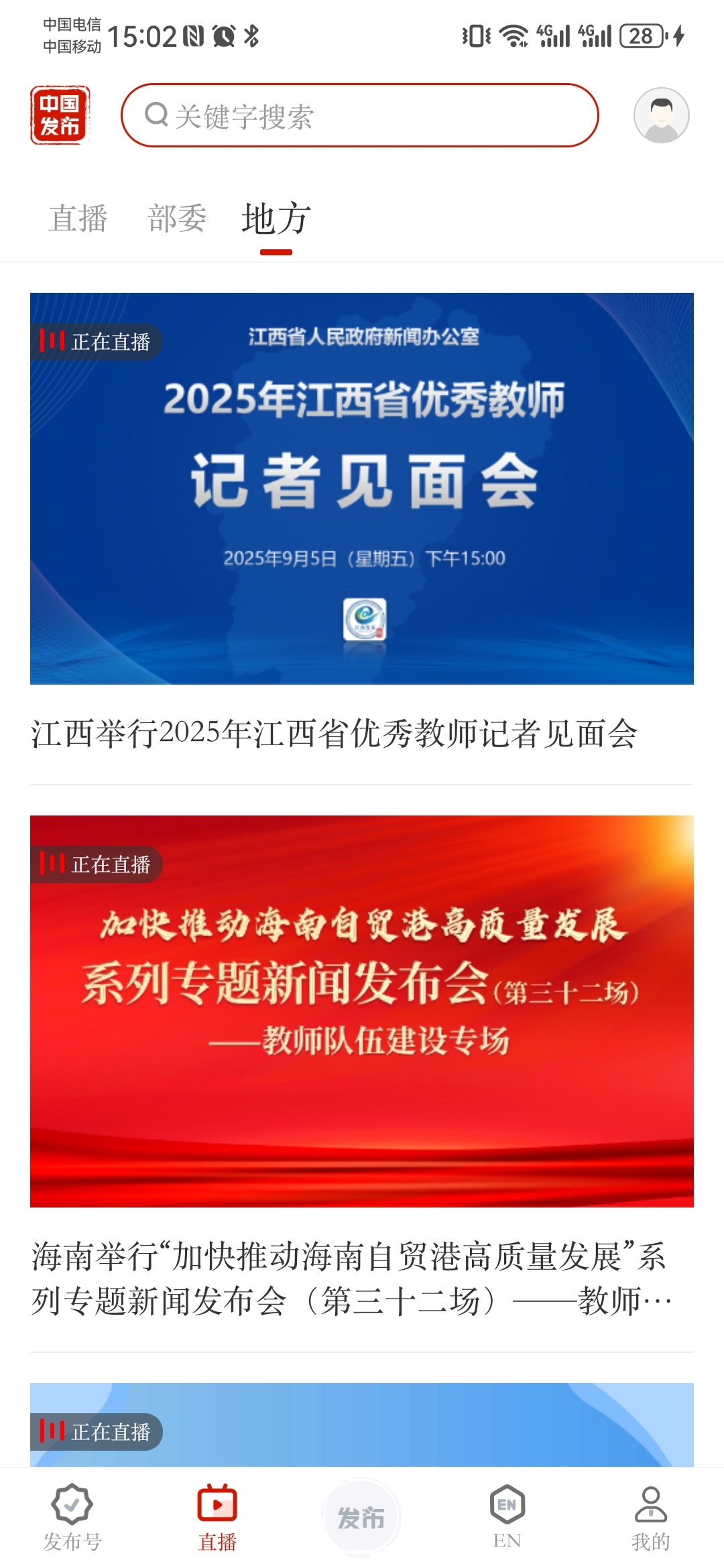Open the 江西省优秀教师记者见面会 live stream
Image resolution: width=724 pixels, height=1568 pixels.
(362, 488)
